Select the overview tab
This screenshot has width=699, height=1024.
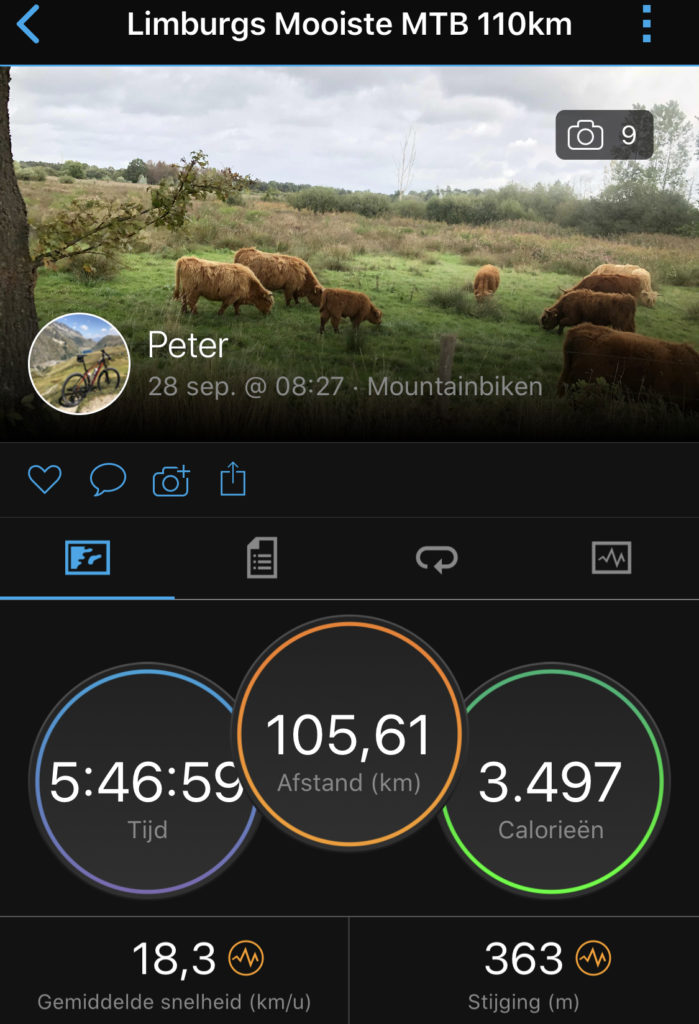87,558
